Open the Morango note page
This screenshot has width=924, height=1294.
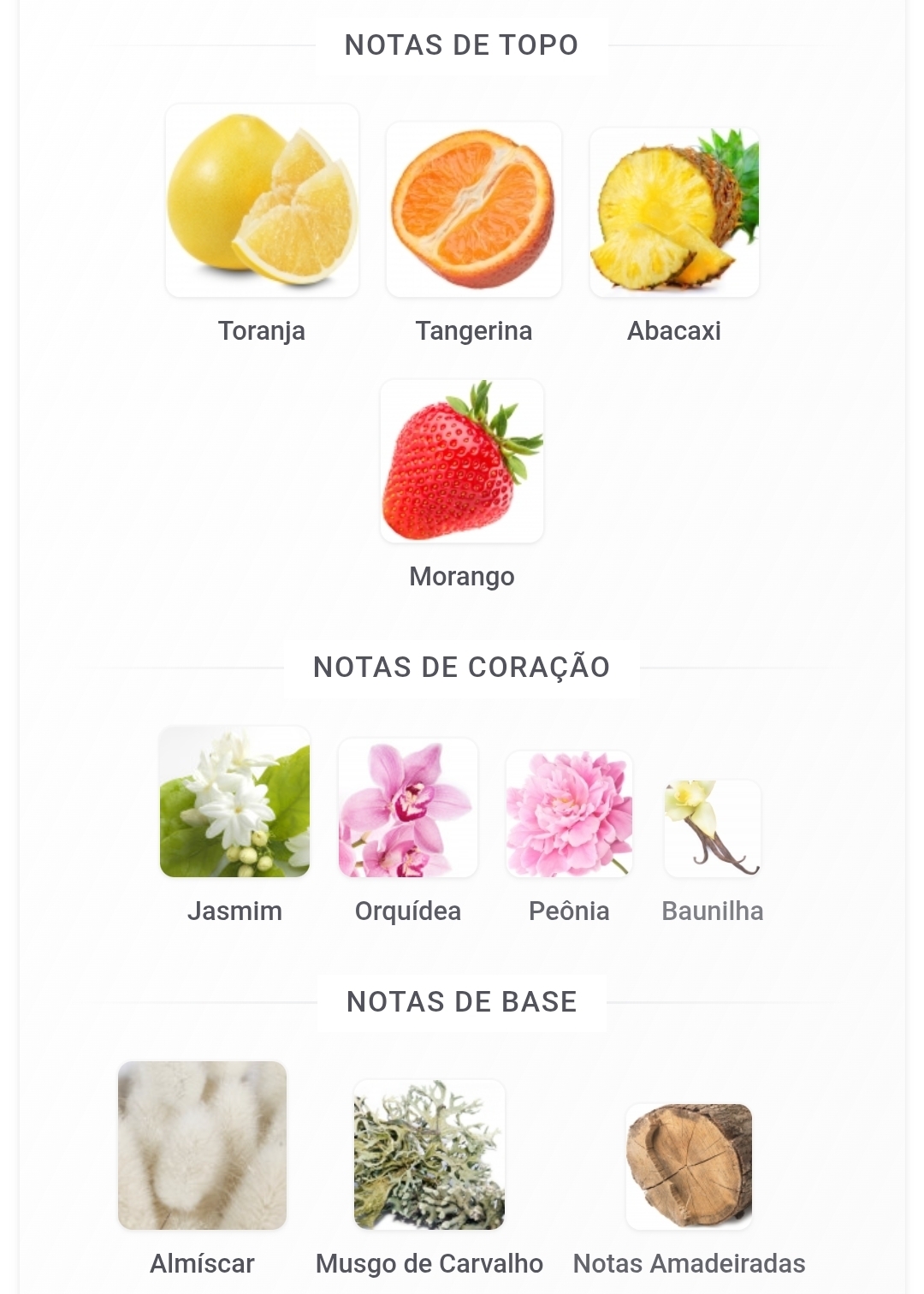[x=462, y=462]
